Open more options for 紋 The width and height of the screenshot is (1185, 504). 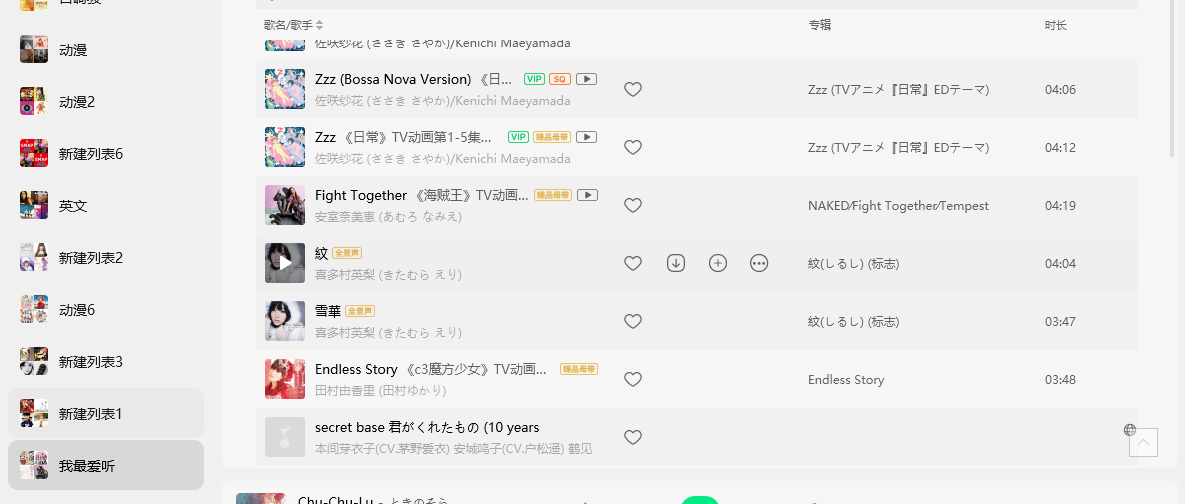pos(759,263)
